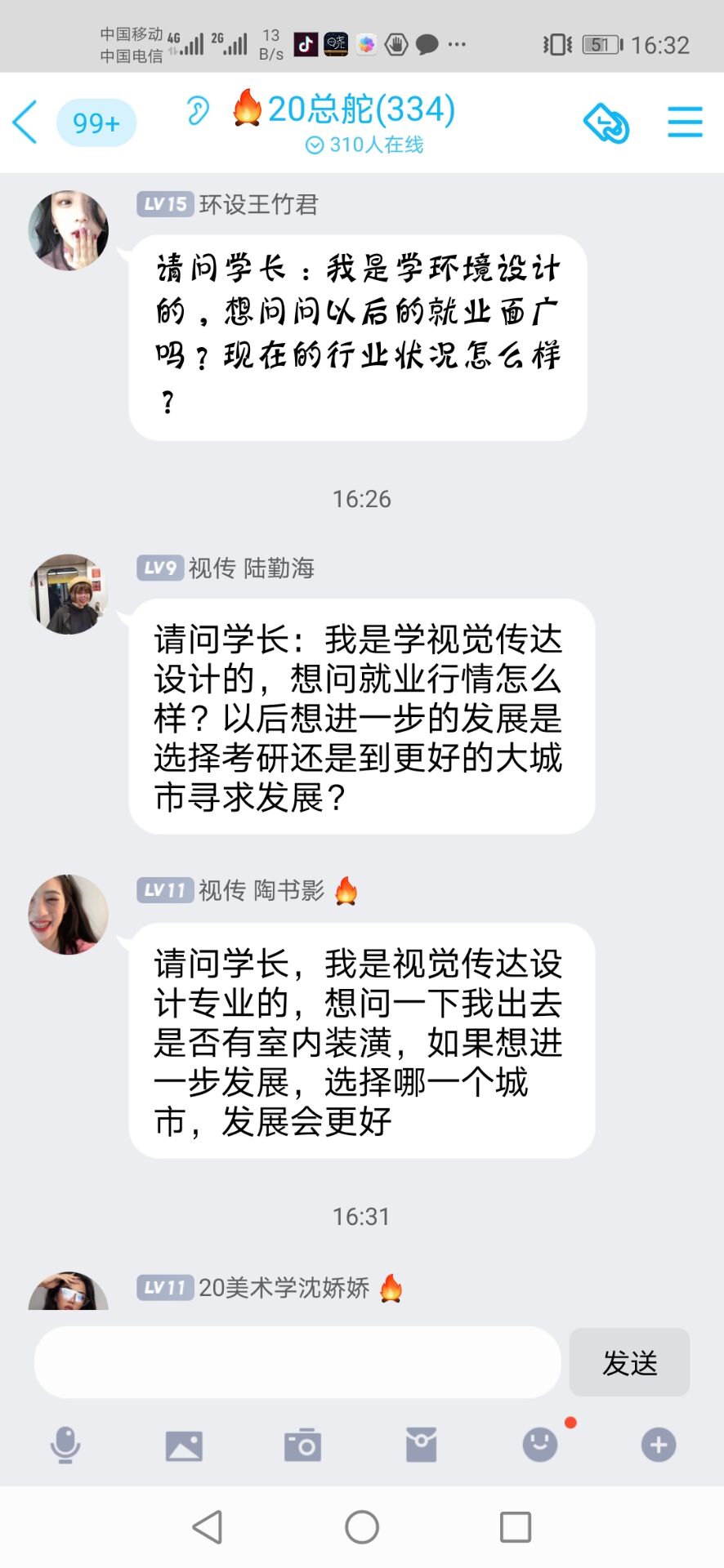Open the 99+ unread messages badge

[x=96, y=123]
